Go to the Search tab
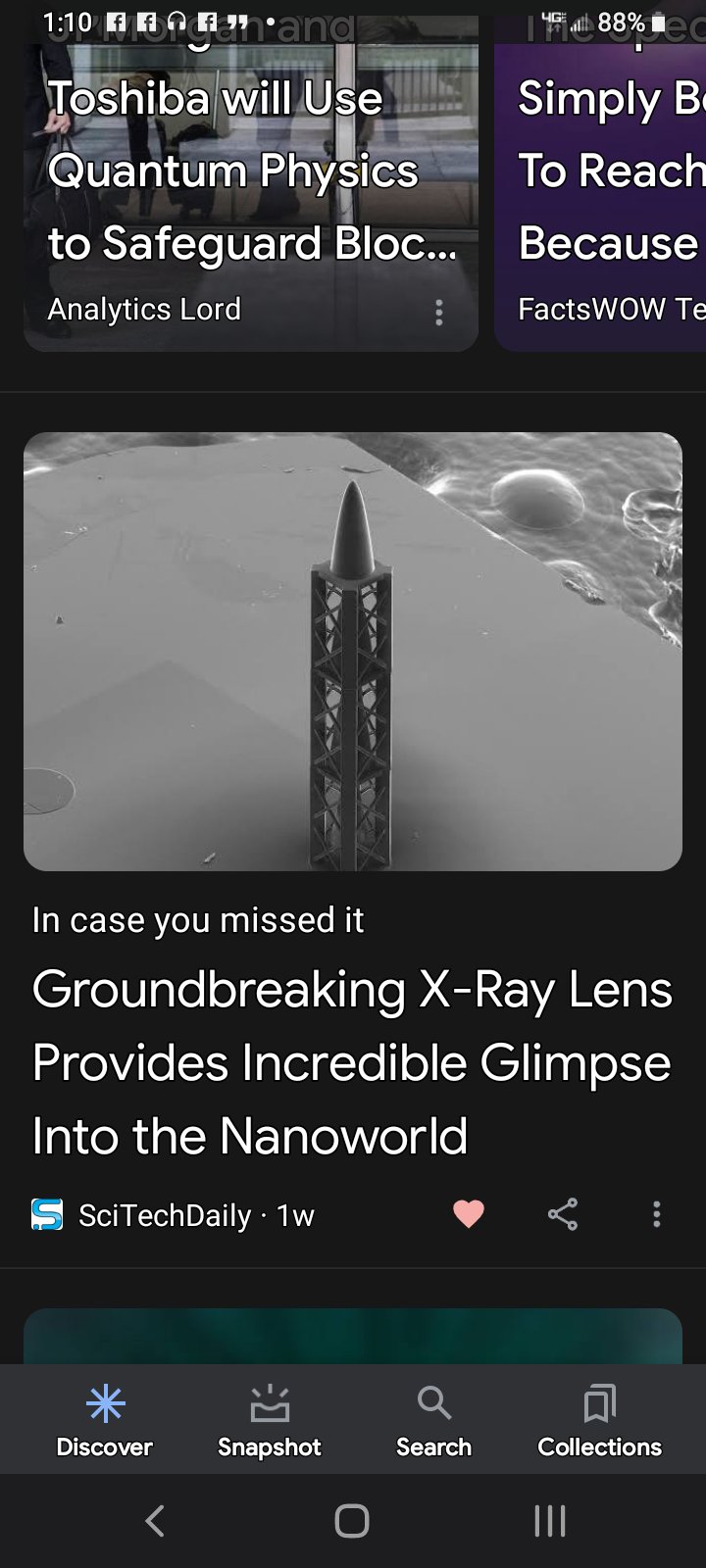 tap(433, 1420)
